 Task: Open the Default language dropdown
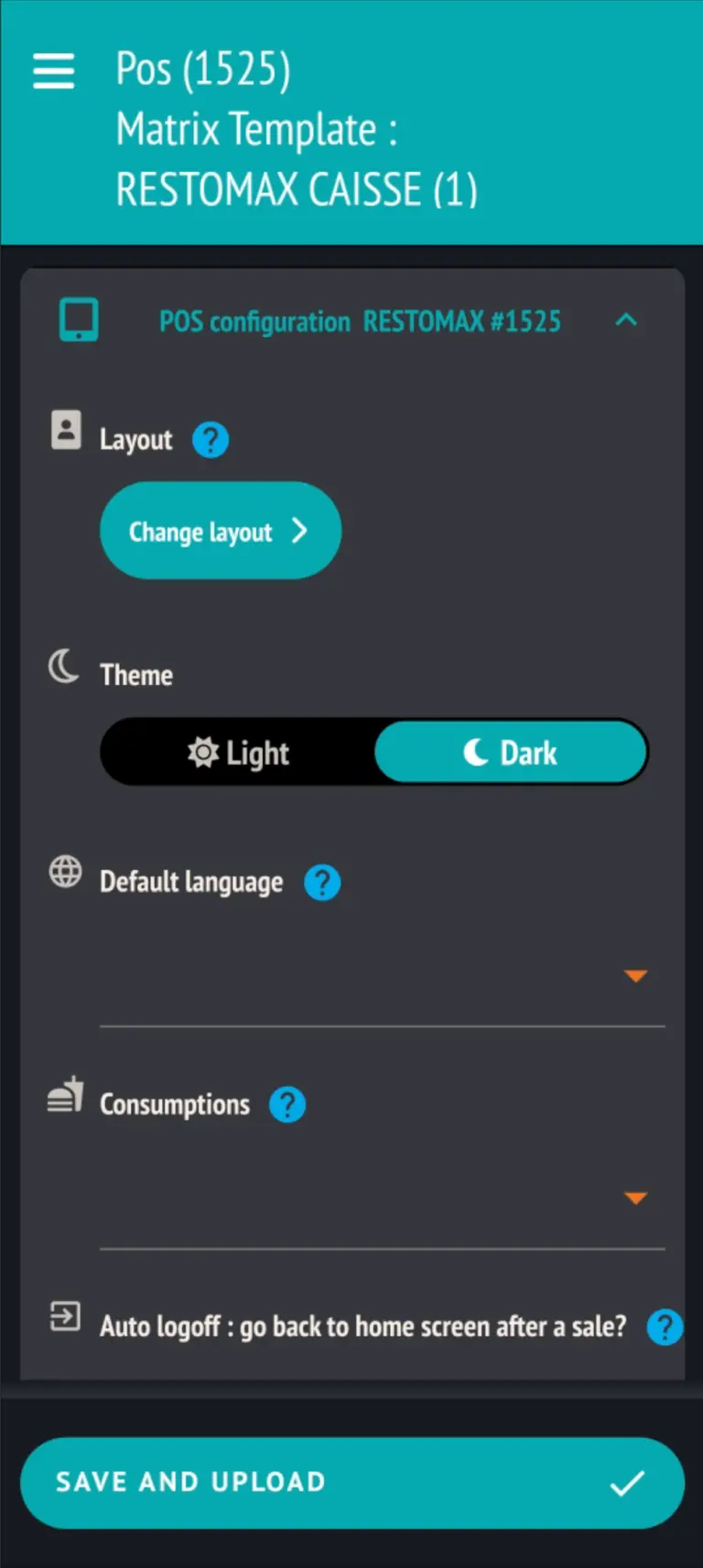383,976
